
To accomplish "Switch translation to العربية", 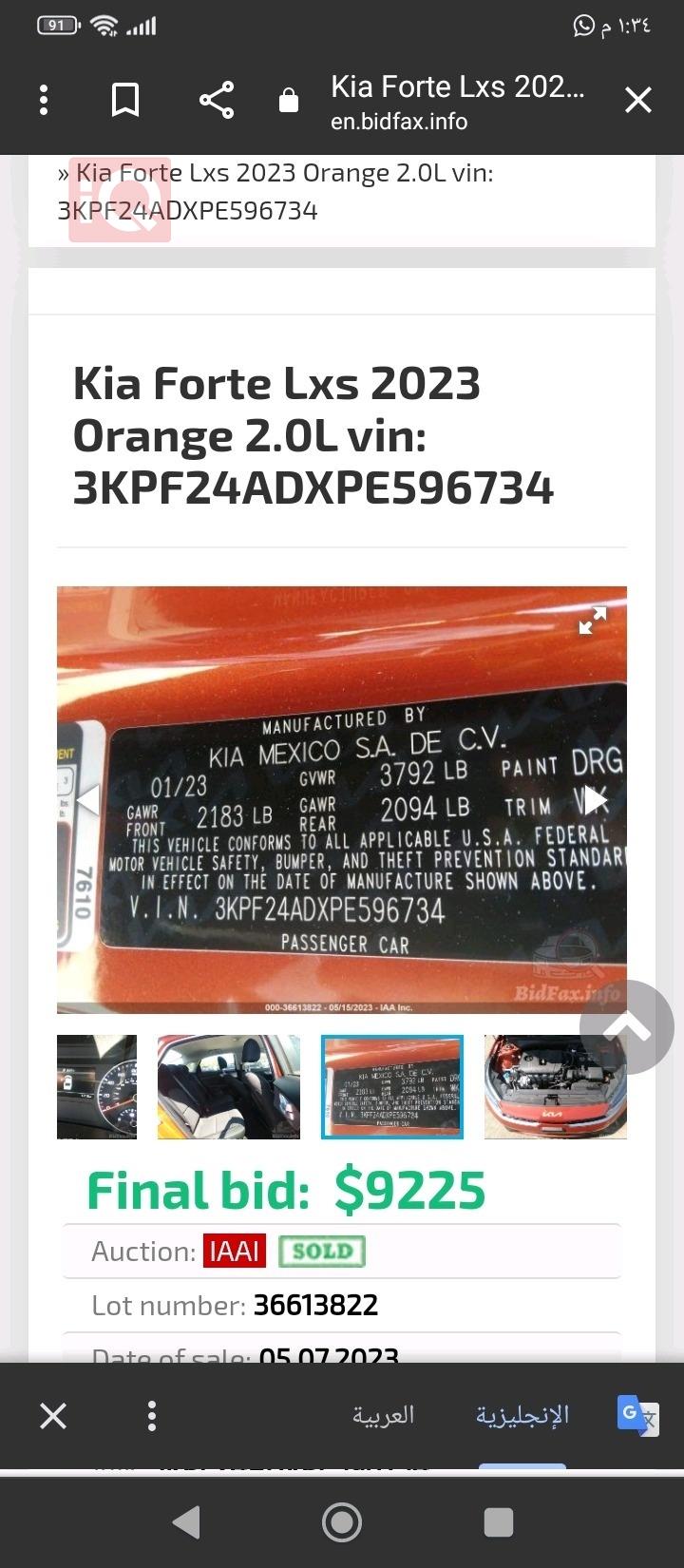I will pyautogui.click(x=384, y=1415).
